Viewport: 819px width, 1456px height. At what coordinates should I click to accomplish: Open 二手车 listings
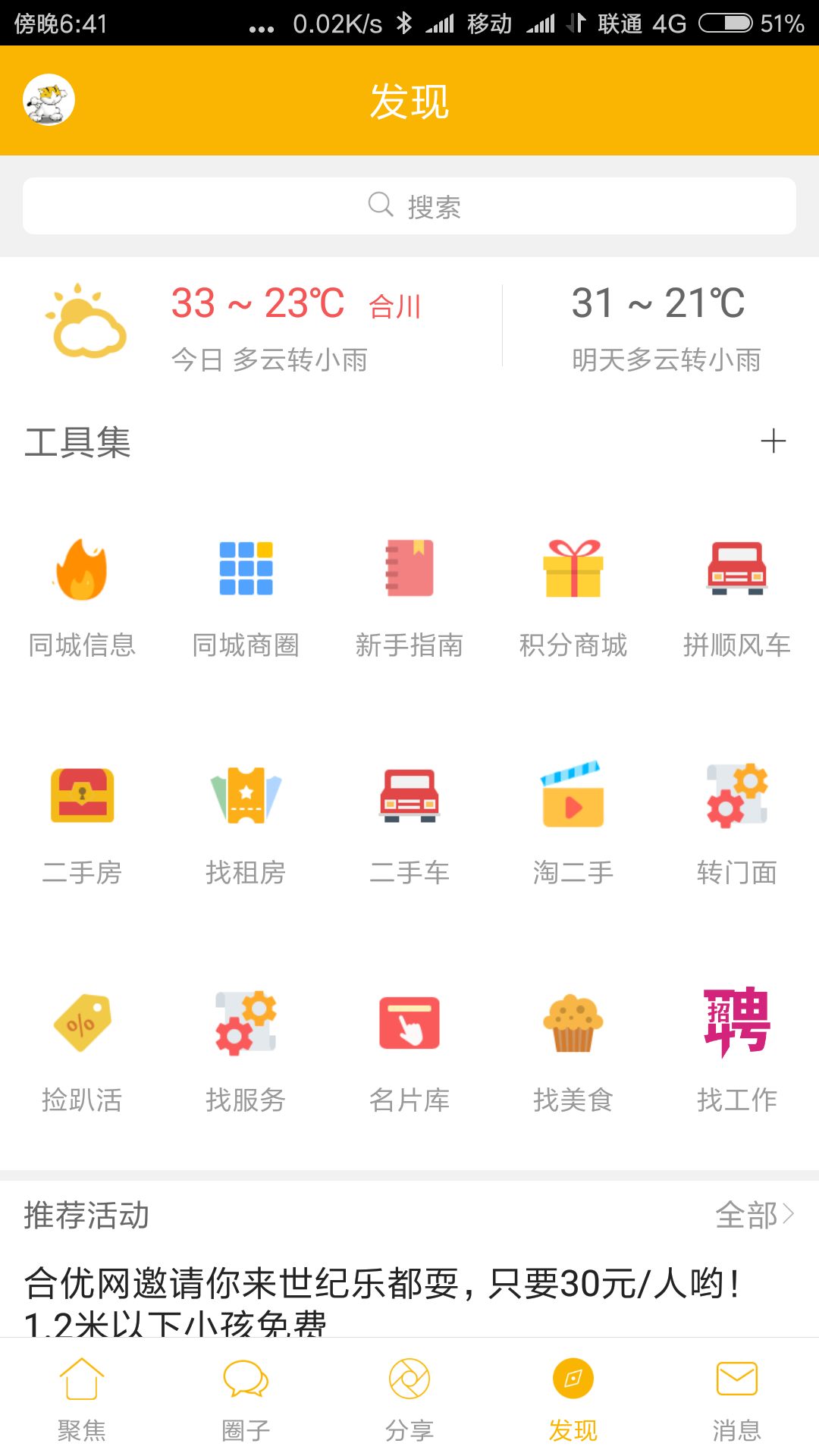(x=409, y=824)
